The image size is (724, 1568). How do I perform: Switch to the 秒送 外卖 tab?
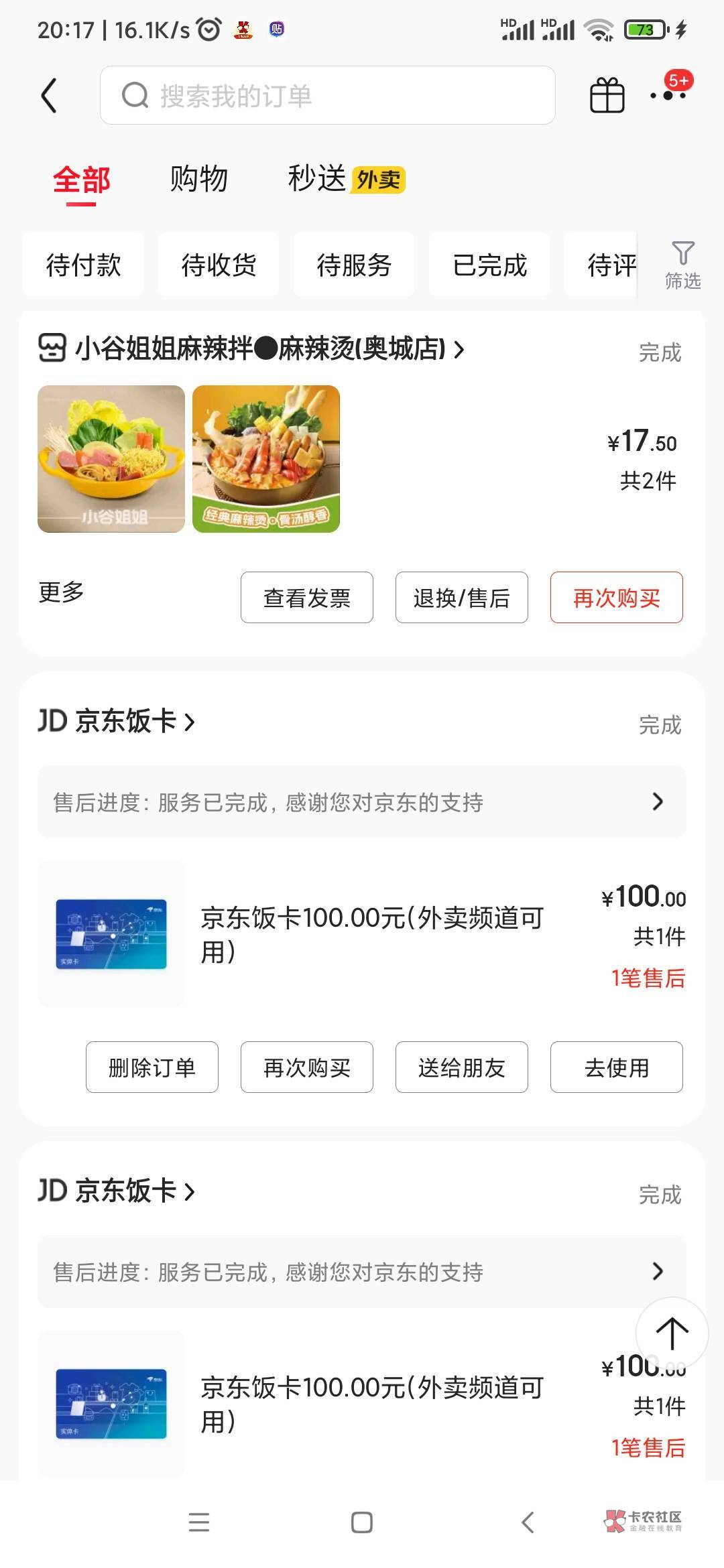[346, 180]
